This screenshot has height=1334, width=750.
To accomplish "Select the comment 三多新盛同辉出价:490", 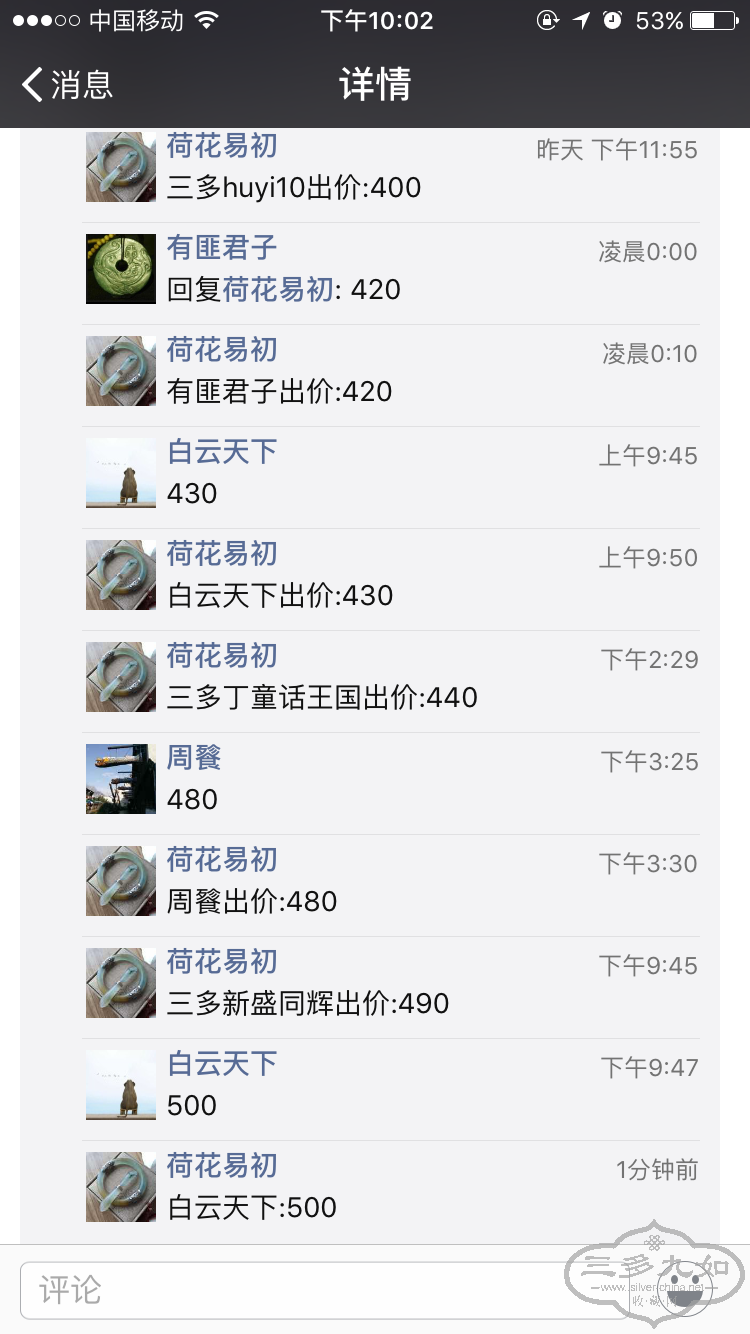I will [308, 1004].
